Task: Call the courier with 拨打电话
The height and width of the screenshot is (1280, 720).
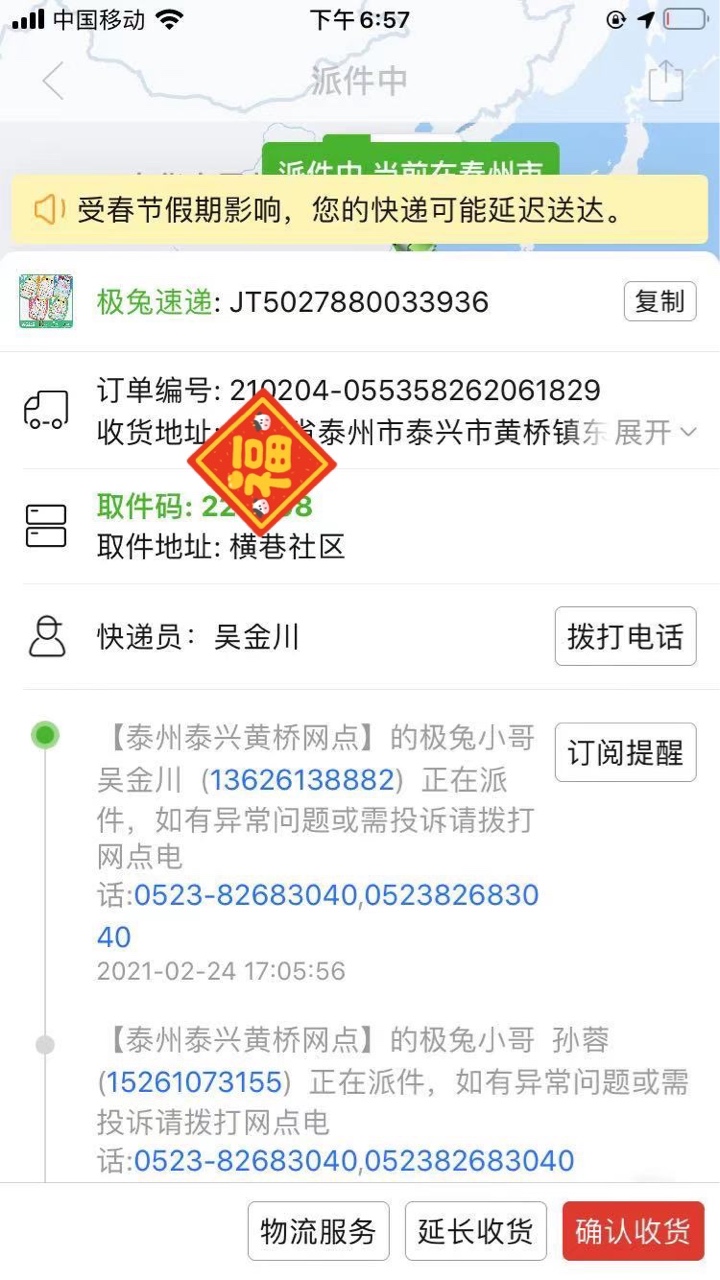Action: (625, 637)
